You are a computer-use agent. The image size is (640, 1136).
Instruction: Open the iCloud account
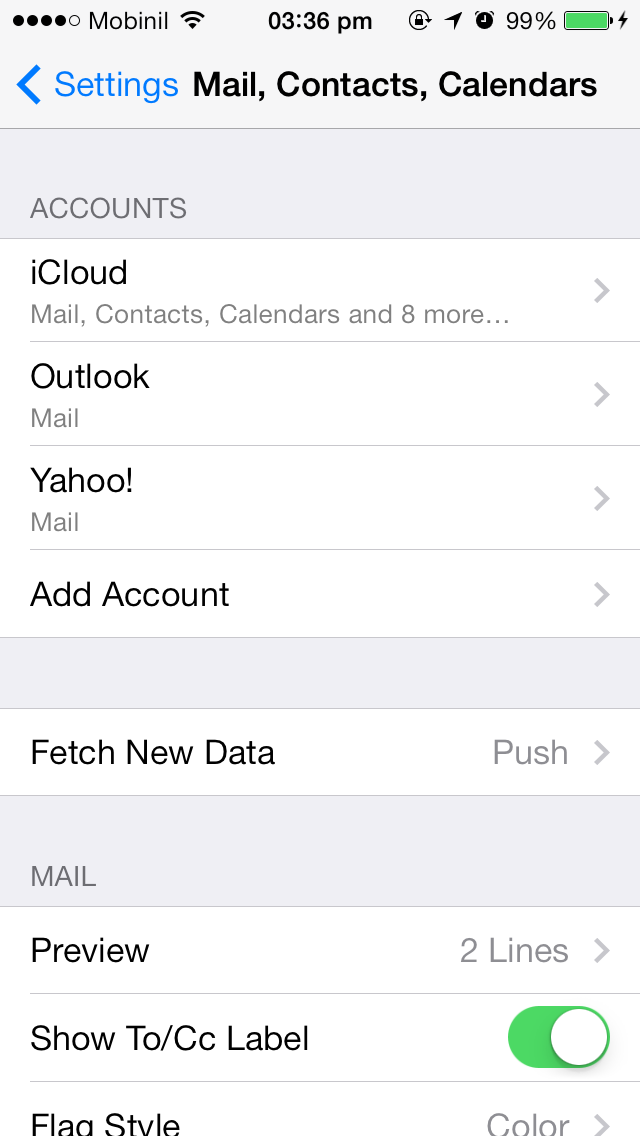click(x=320, y=290)
